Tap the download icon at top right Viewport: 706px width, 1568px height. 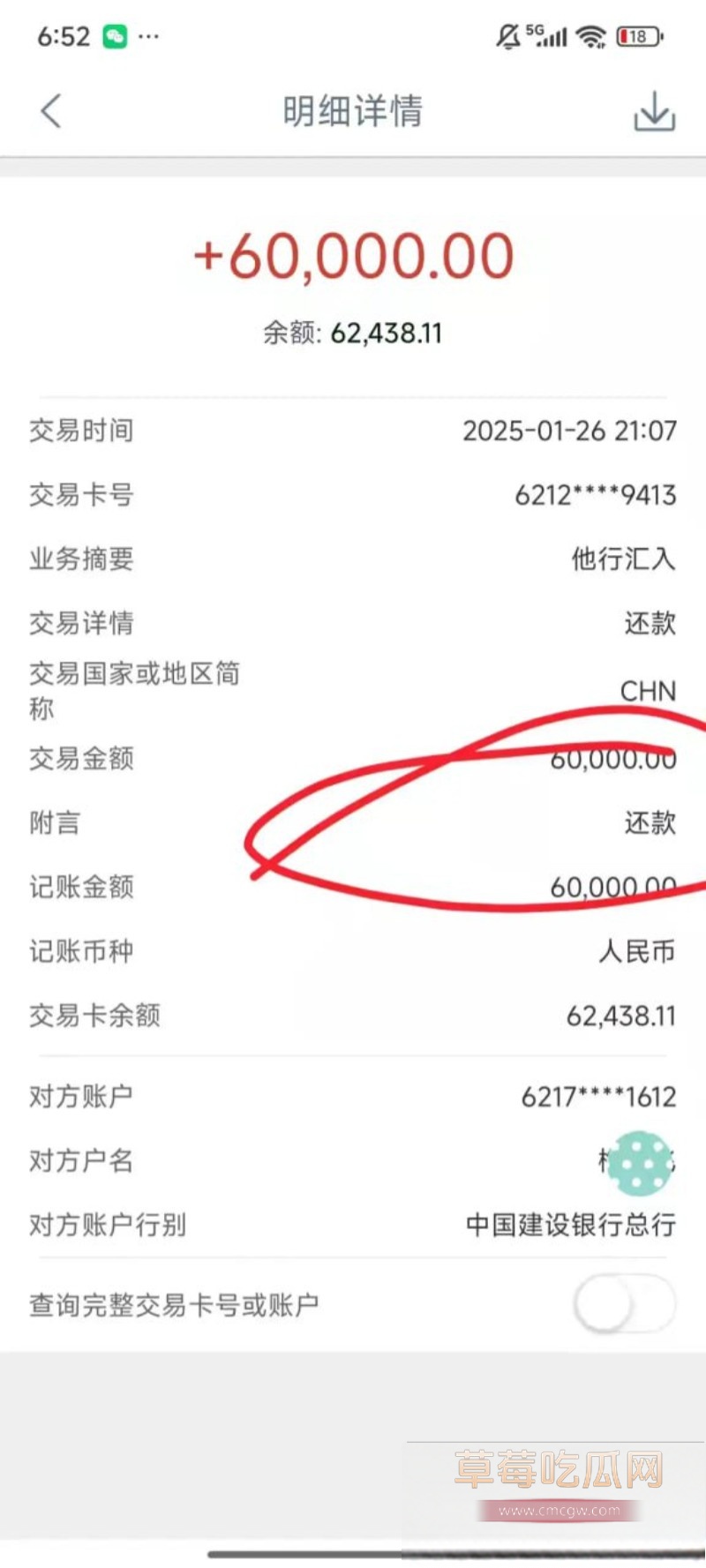tap(653, 111)
